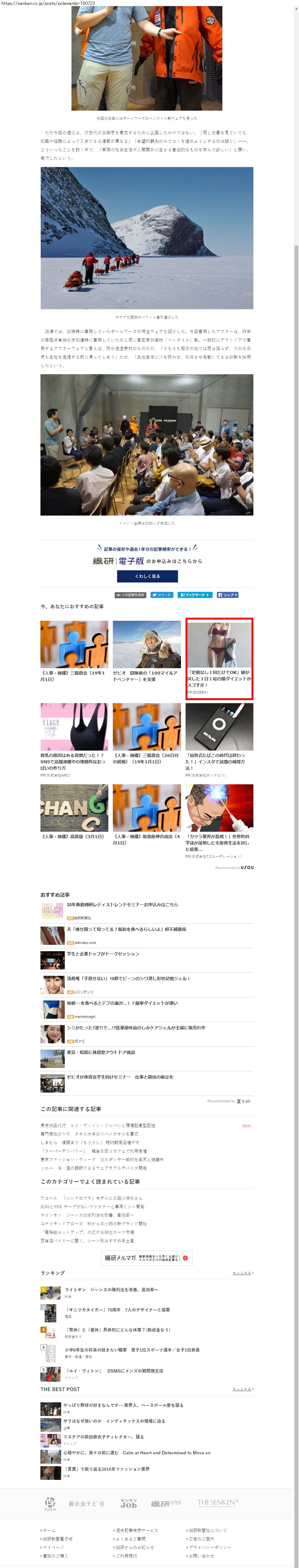Add a Hatena ブックマーク

(x=194, y=595)
